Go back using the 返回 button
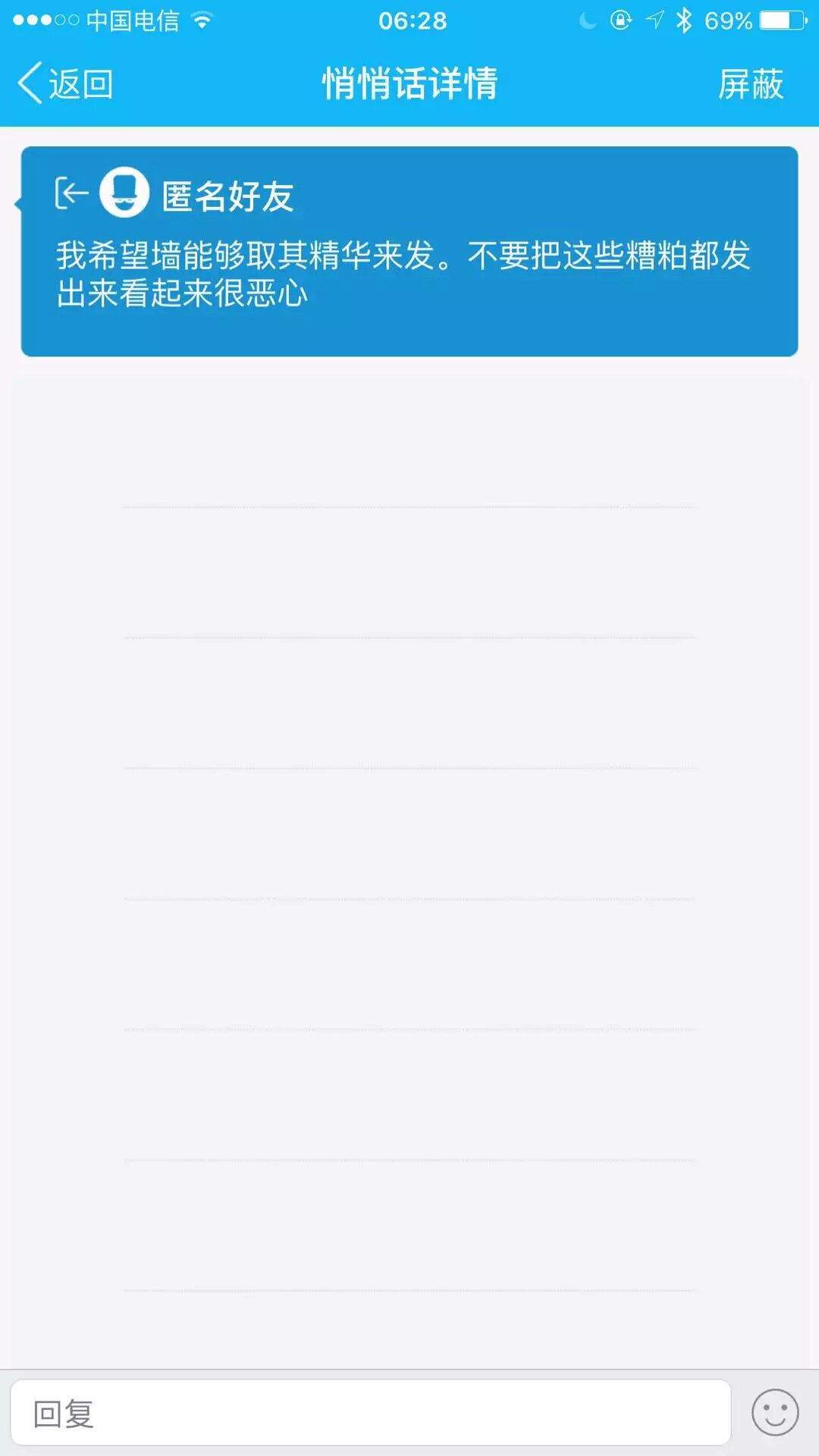 [66, 83]
